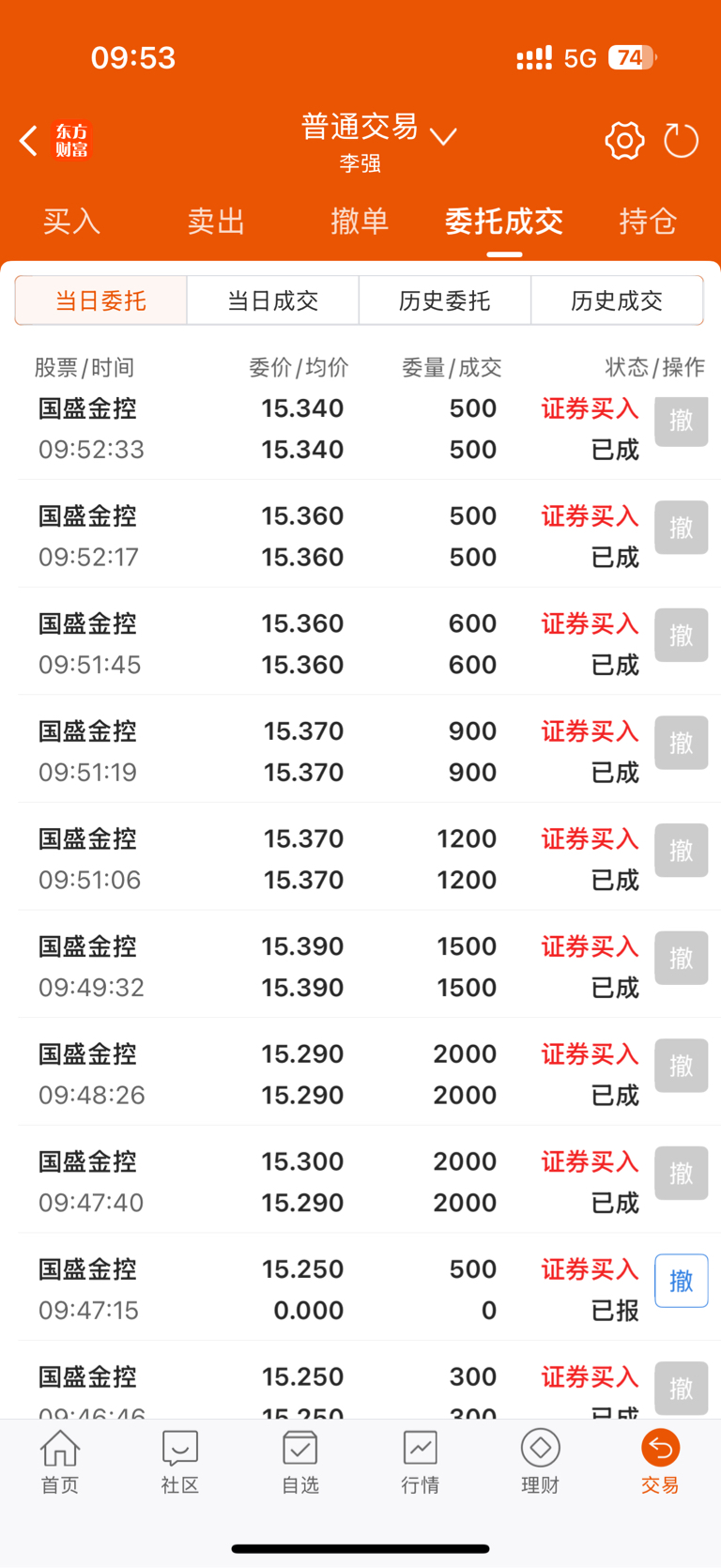This screenshot has width=721, height=1568.
Task: Switch to the 行情 bottom tab
Action: 421,1463
